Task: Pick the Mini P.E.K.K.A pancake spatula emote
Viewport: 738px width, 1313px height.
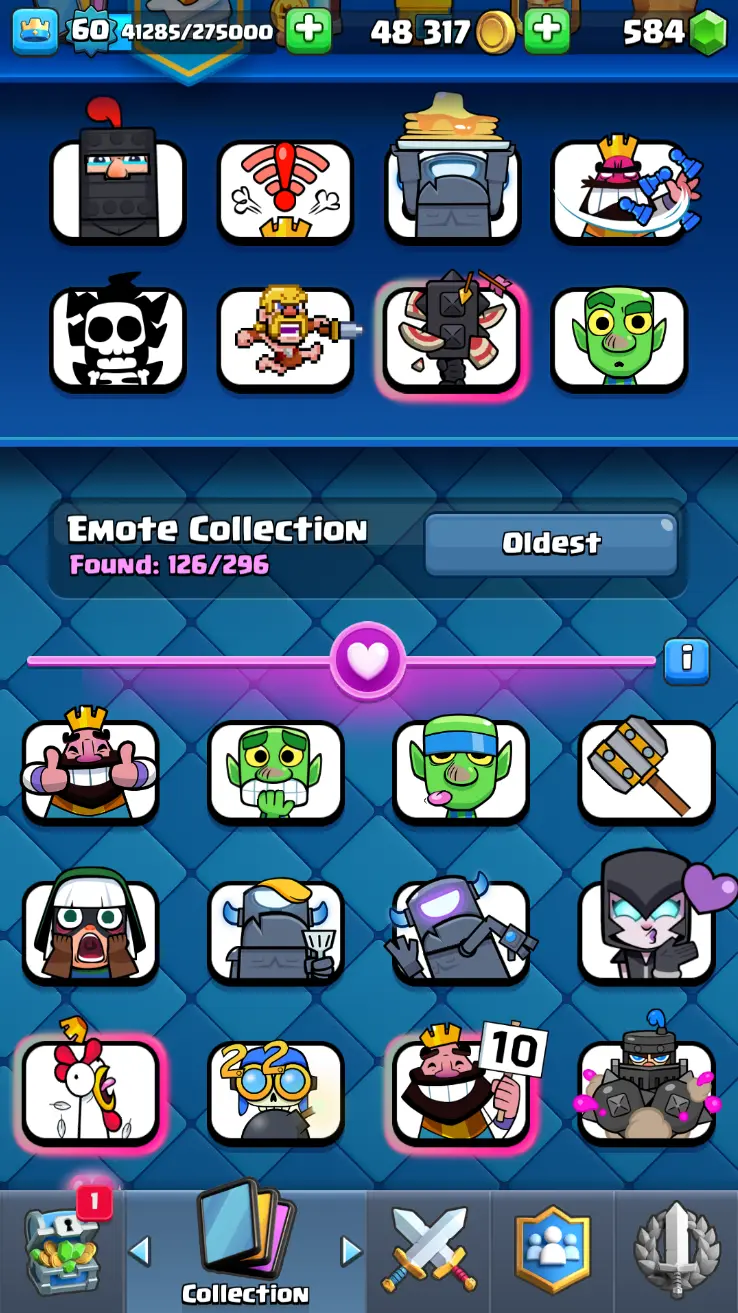Action: coord(275,930)
